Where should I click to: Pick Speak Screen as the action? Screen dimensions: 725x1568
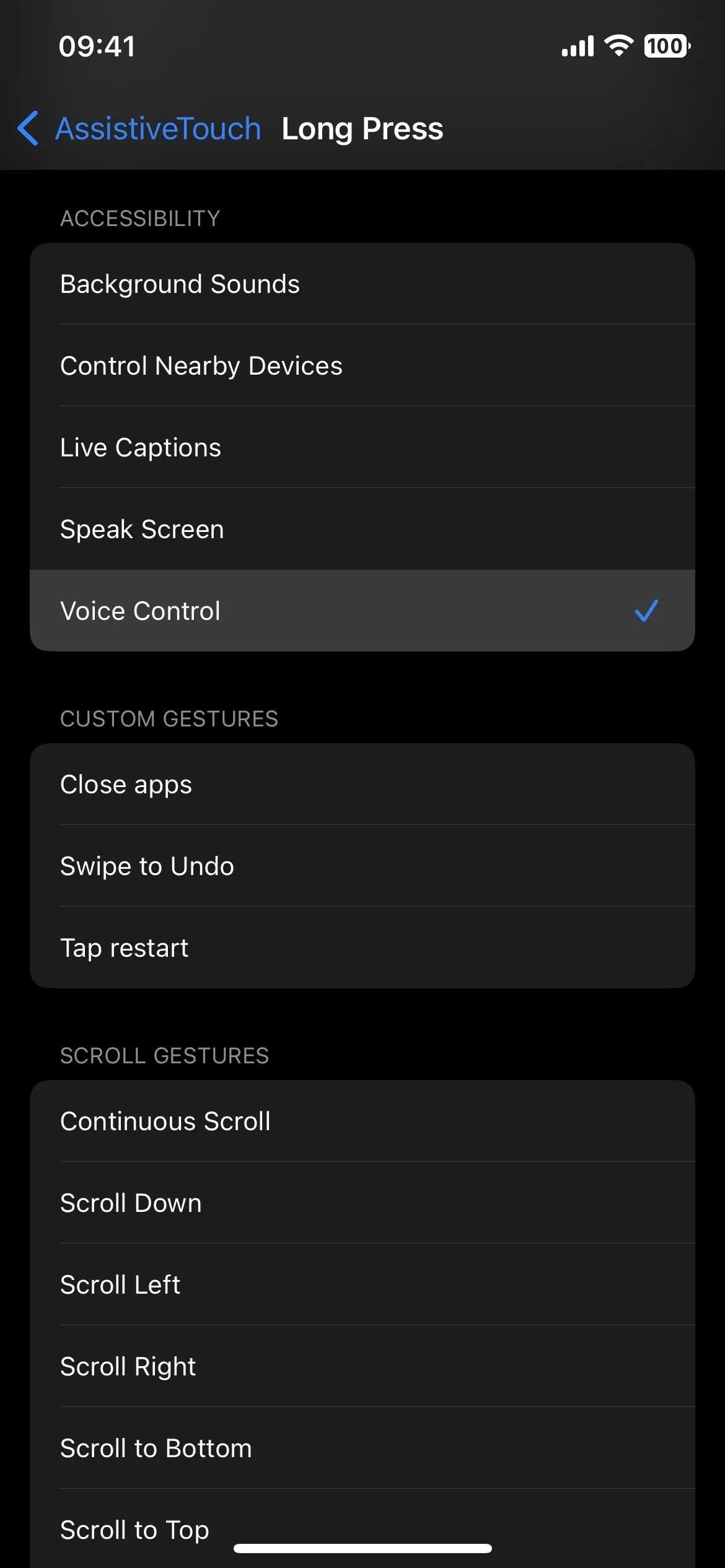click(362, 529)
